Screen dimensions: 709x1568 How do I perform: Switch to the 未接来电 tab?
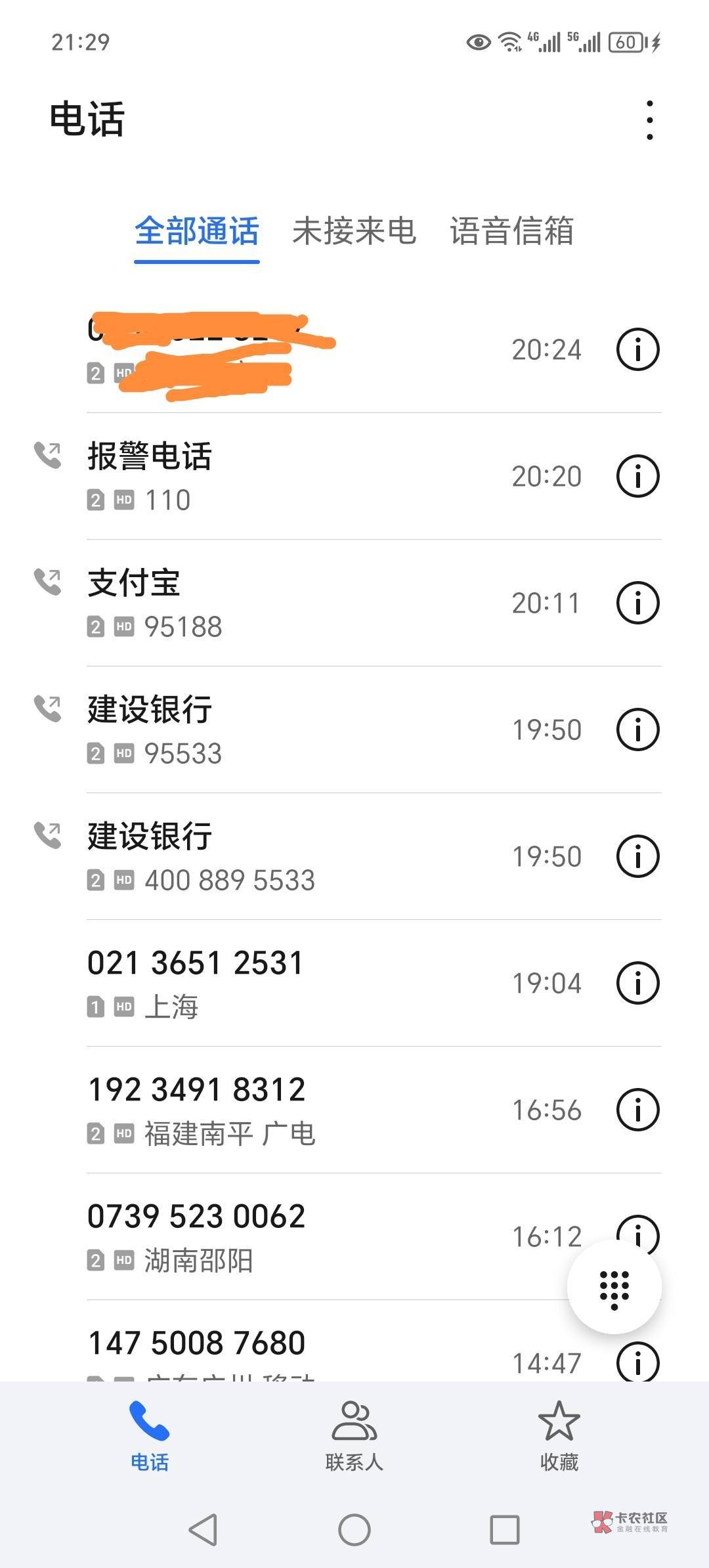coord(354,231)
